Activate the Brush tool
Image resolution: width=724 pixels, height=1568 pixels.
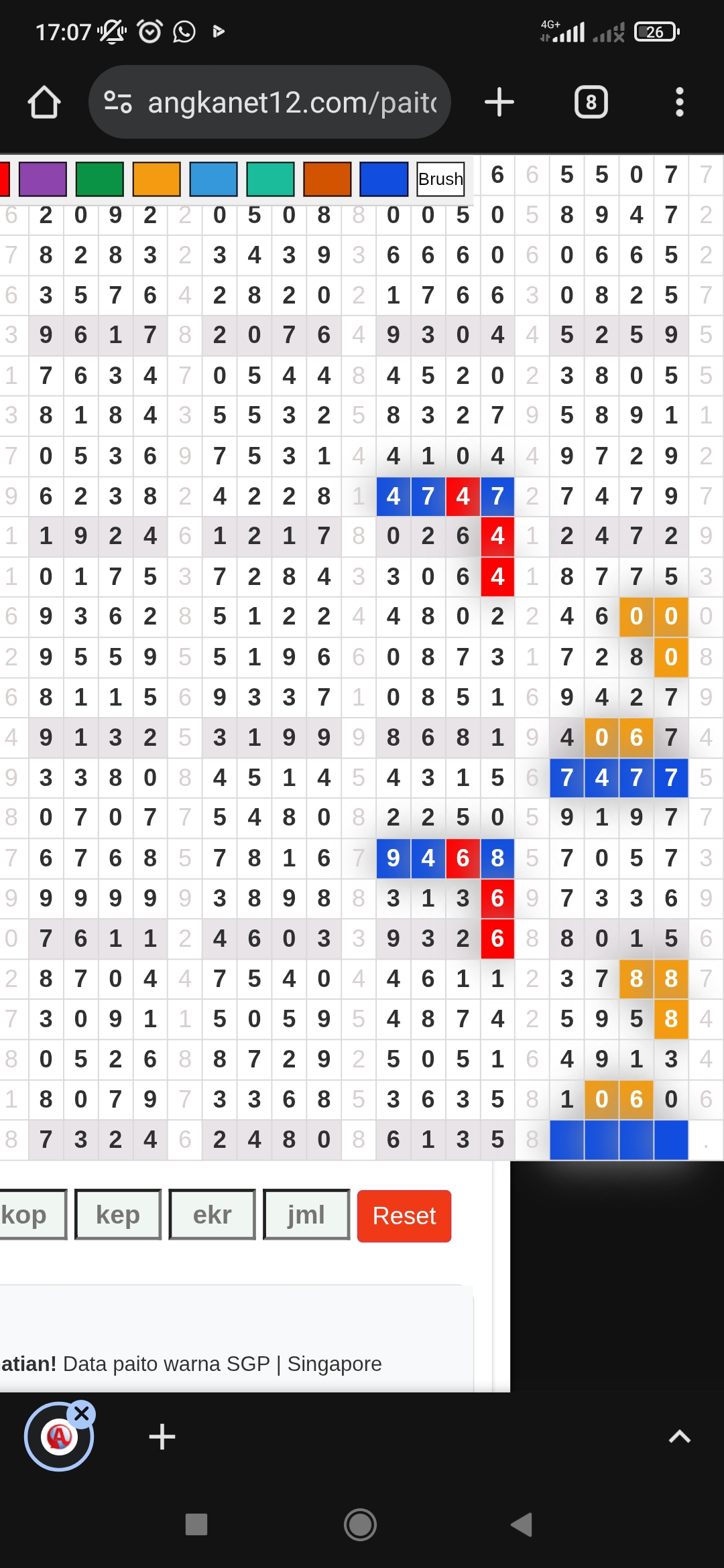(x=440, y=179)
